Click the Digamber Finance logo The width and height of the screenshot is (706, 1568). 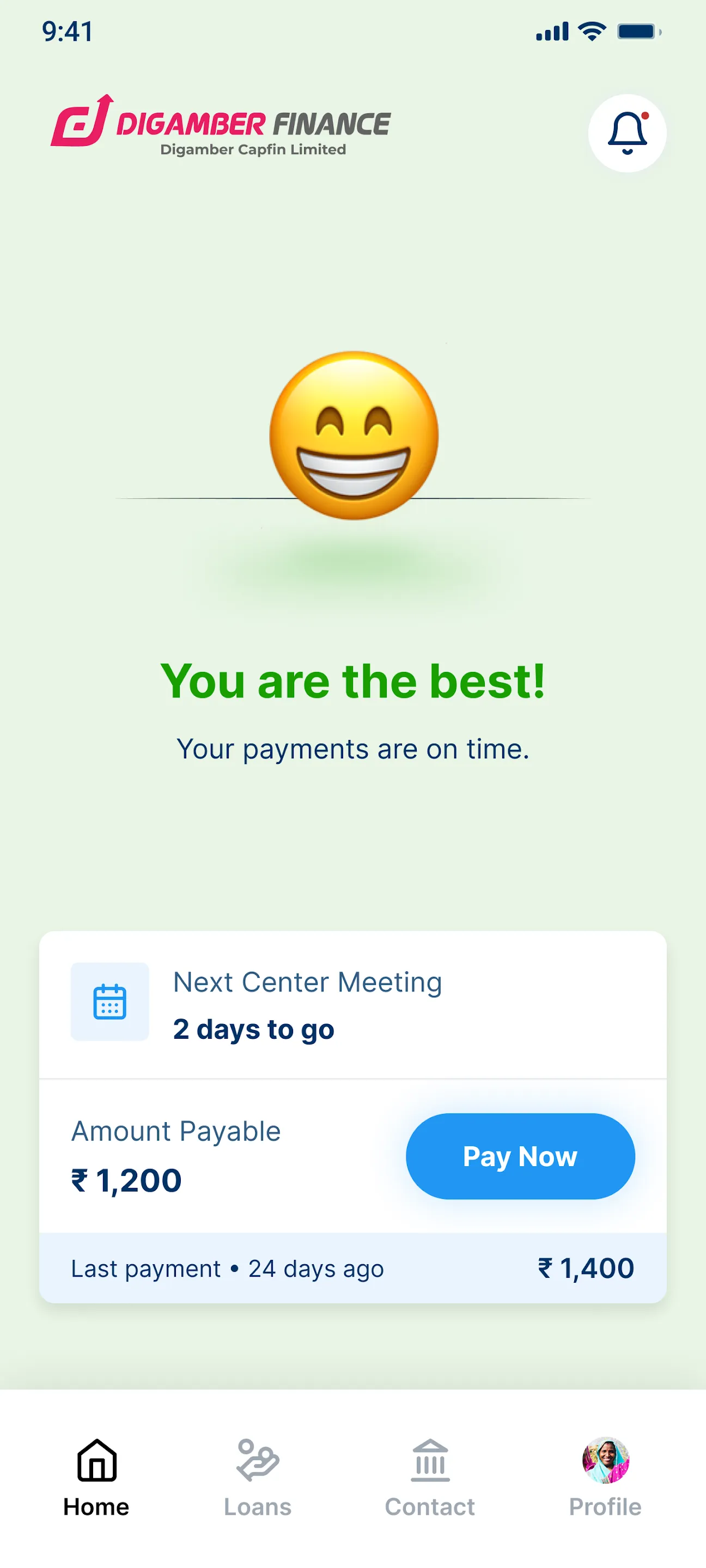221,126
